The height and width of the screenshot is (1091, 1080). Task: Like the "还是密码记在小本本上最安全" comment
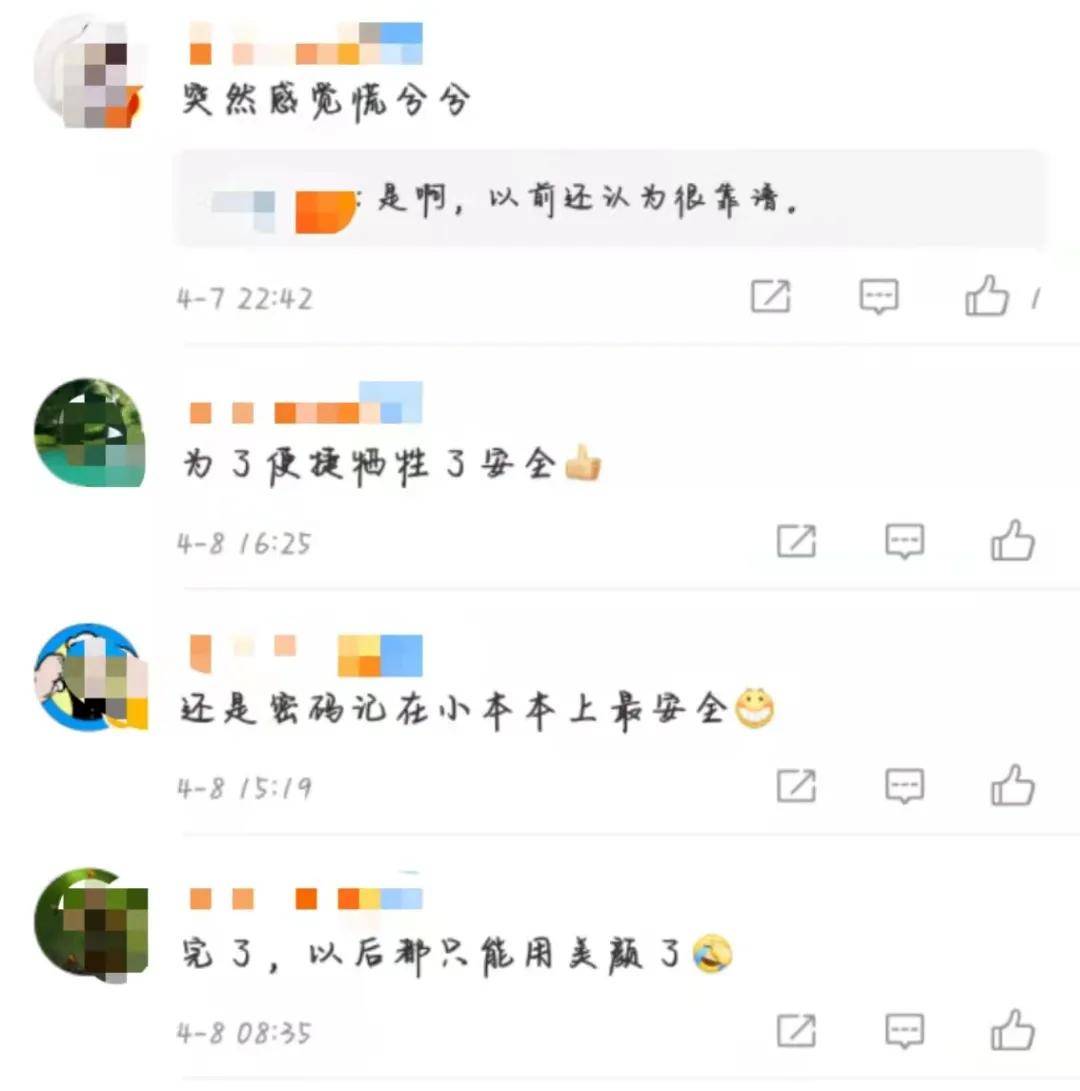(1013, 786)
